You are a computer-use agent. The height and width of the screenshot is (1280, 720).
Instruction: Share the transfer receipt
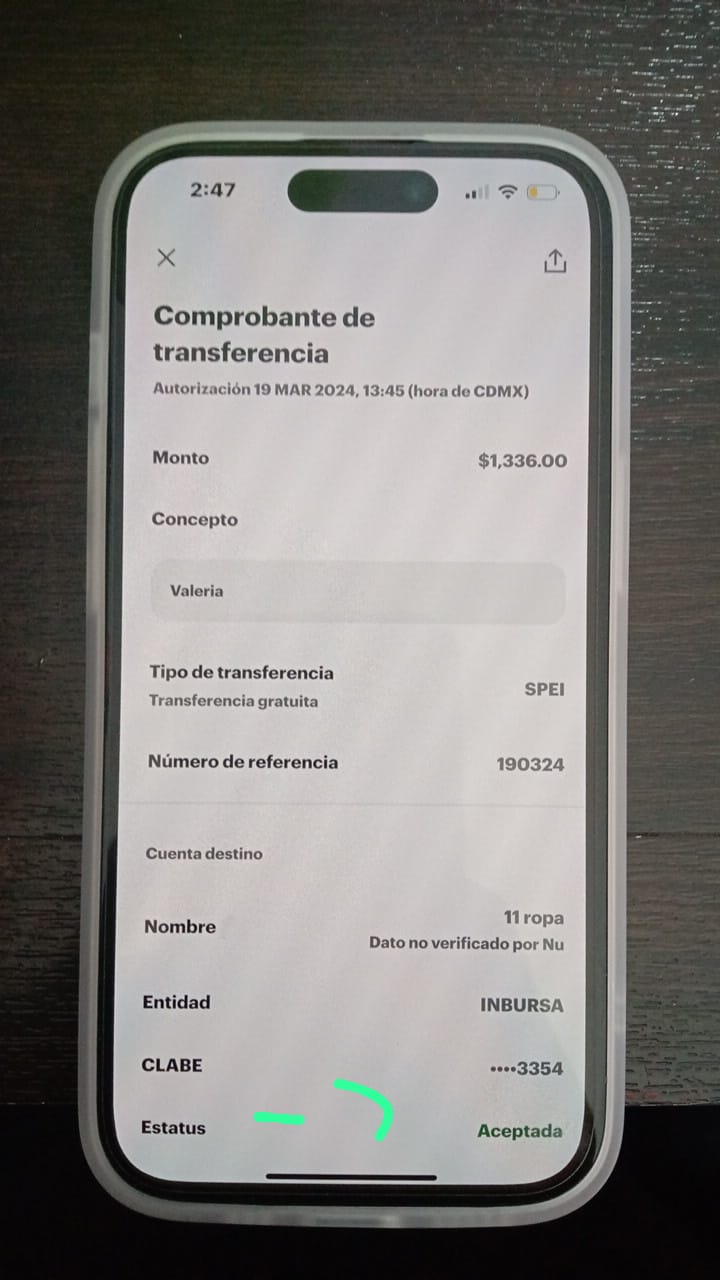pyautogui.click(x=555, y=261)
